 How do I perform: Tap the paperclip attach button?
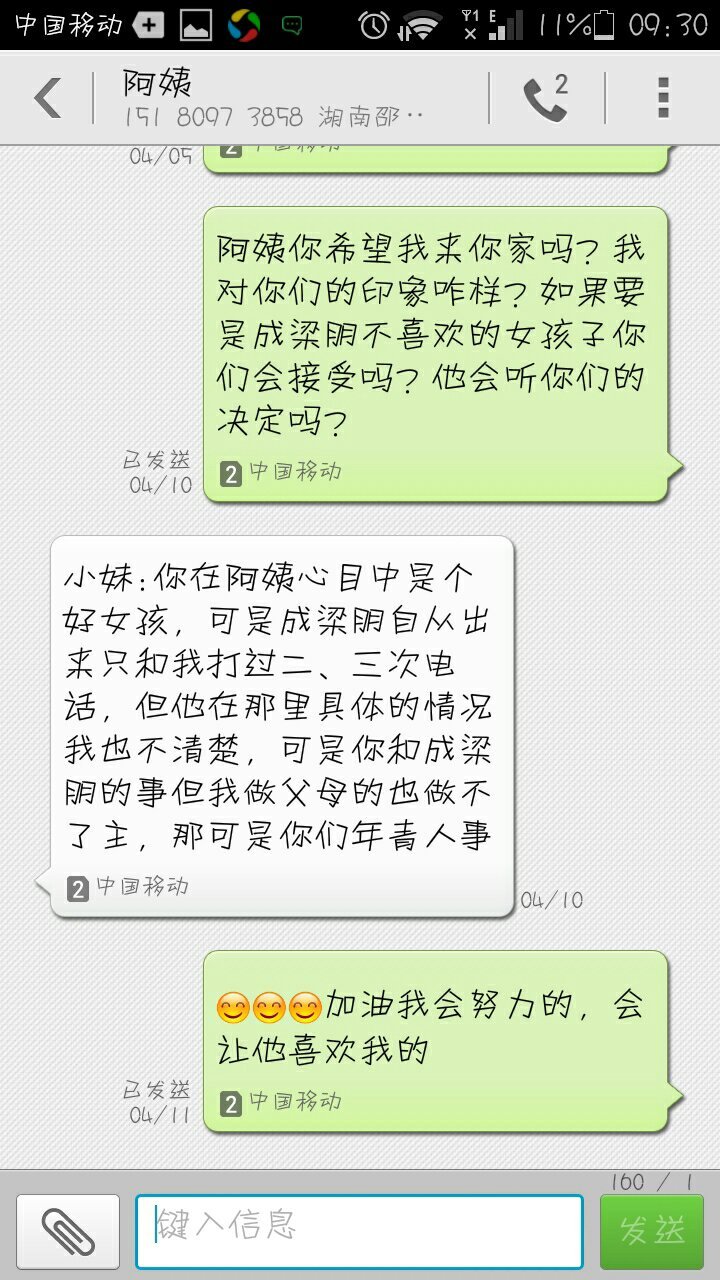[x=68, y=1232]
